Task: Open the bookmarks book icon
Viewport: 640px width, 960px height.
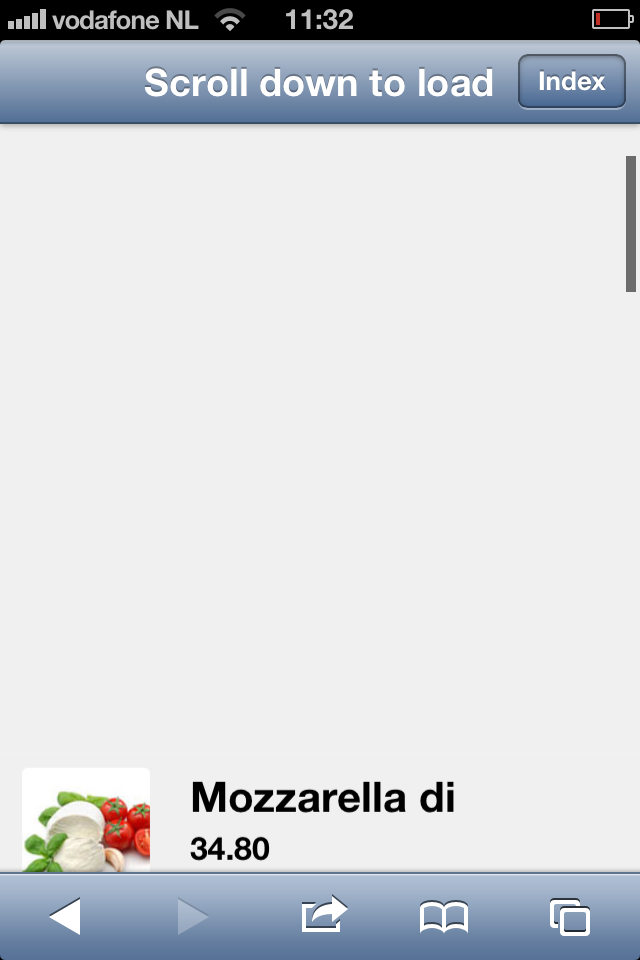Action: pyautogui.click(x=444, y=917)
